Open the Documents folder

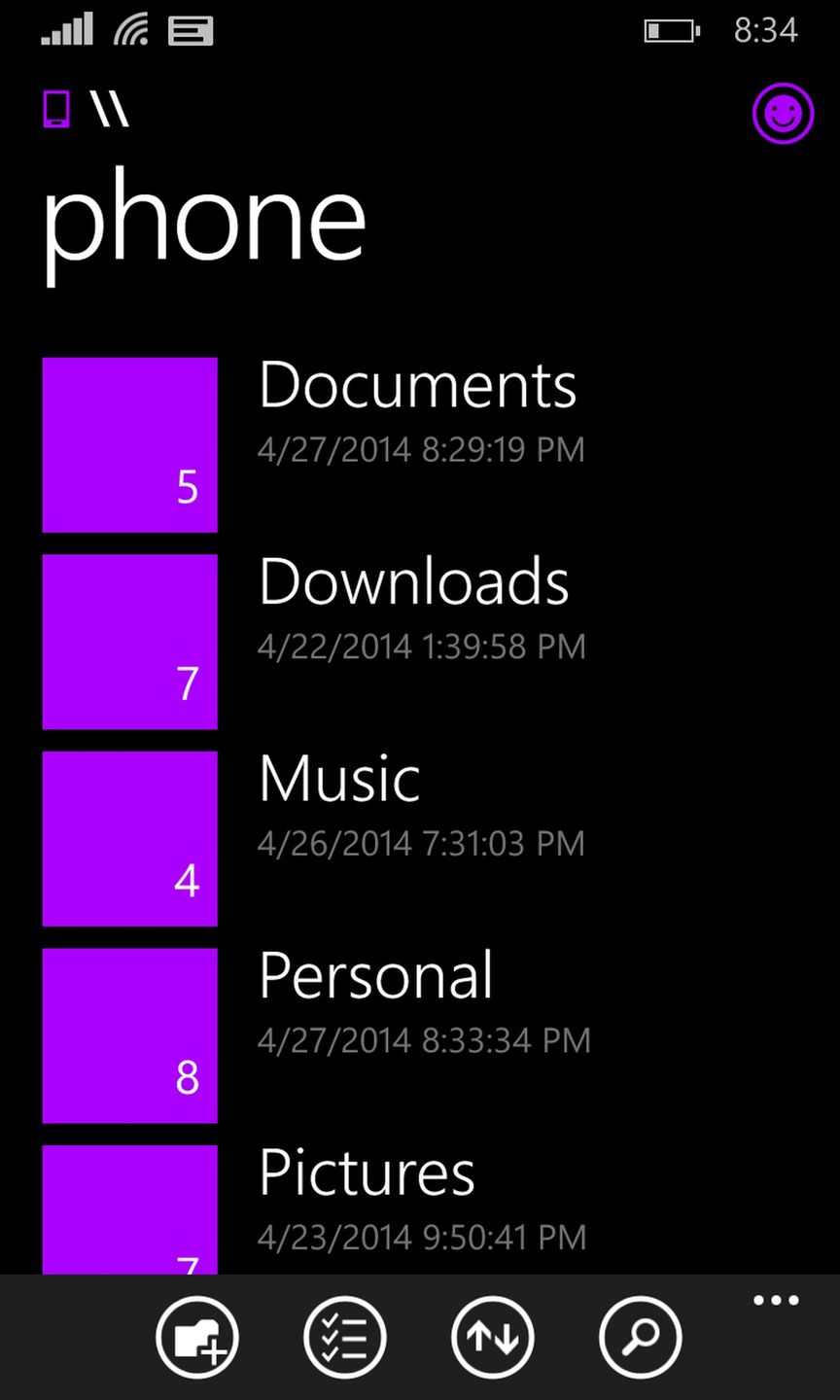pos(418,384)
